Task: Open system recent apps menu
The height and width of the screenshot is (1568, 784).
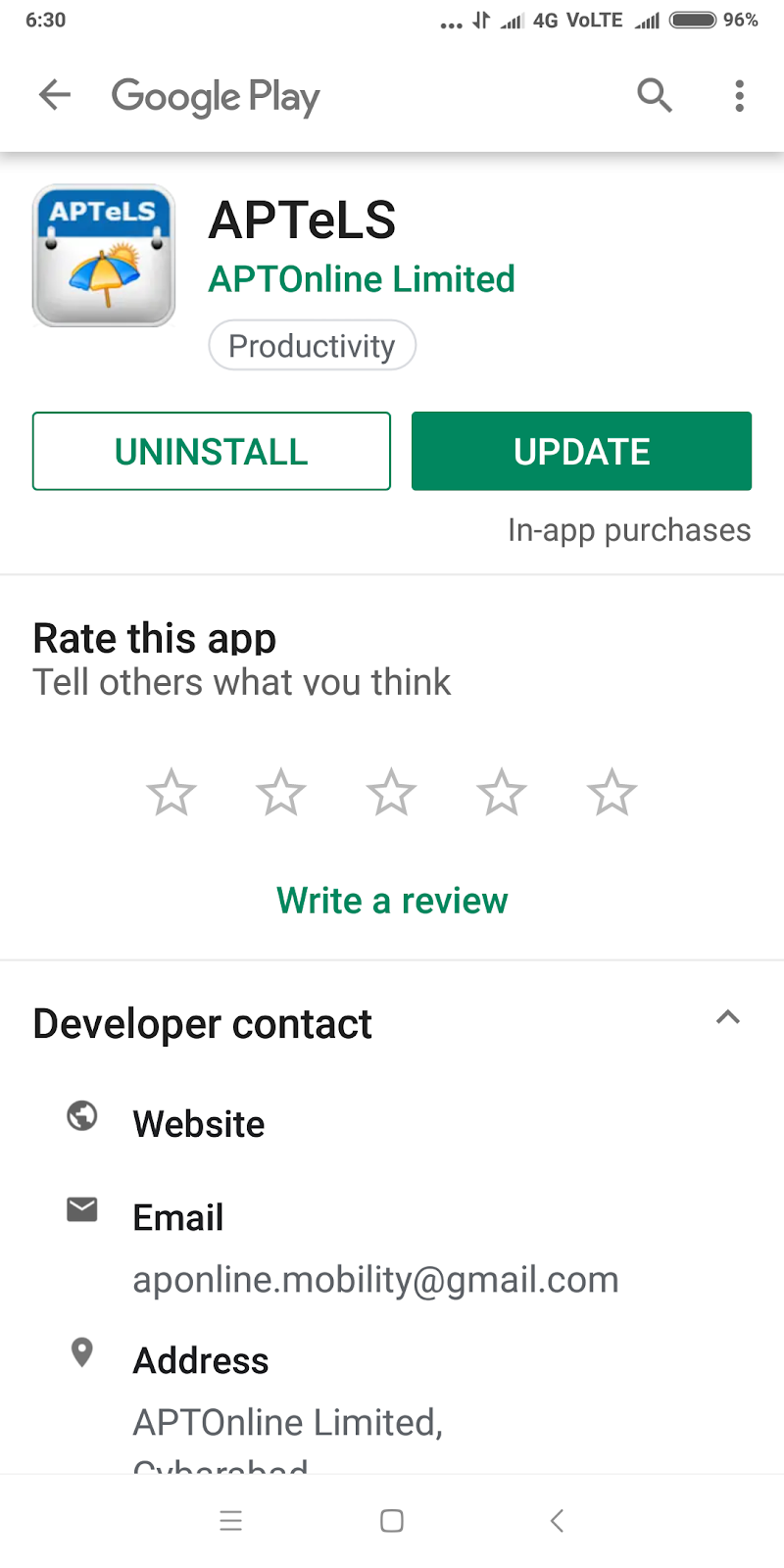Action: pyautogui.click(x=231, y=1521)
